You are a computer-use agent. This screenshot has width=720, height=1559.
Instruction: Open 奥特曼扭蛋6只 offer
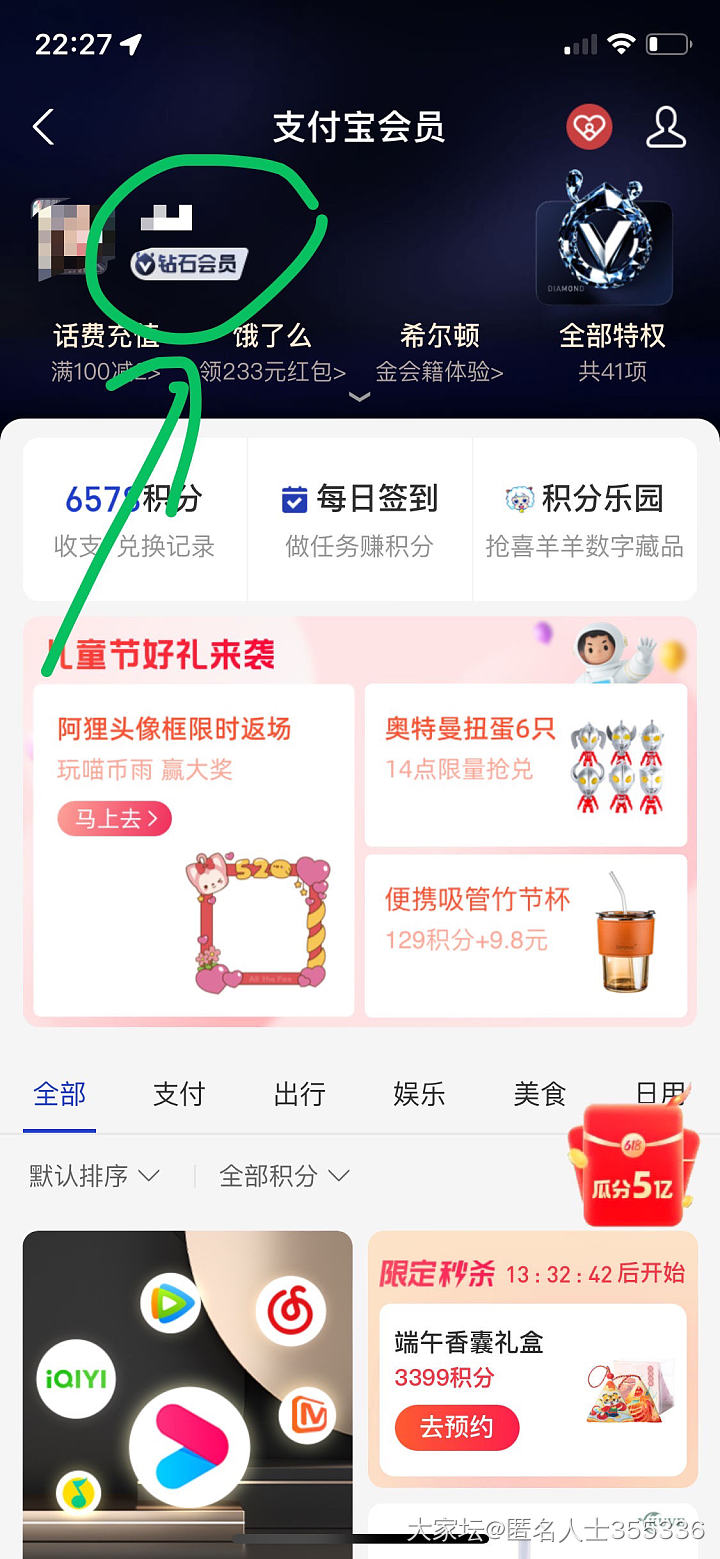(525, 765)
